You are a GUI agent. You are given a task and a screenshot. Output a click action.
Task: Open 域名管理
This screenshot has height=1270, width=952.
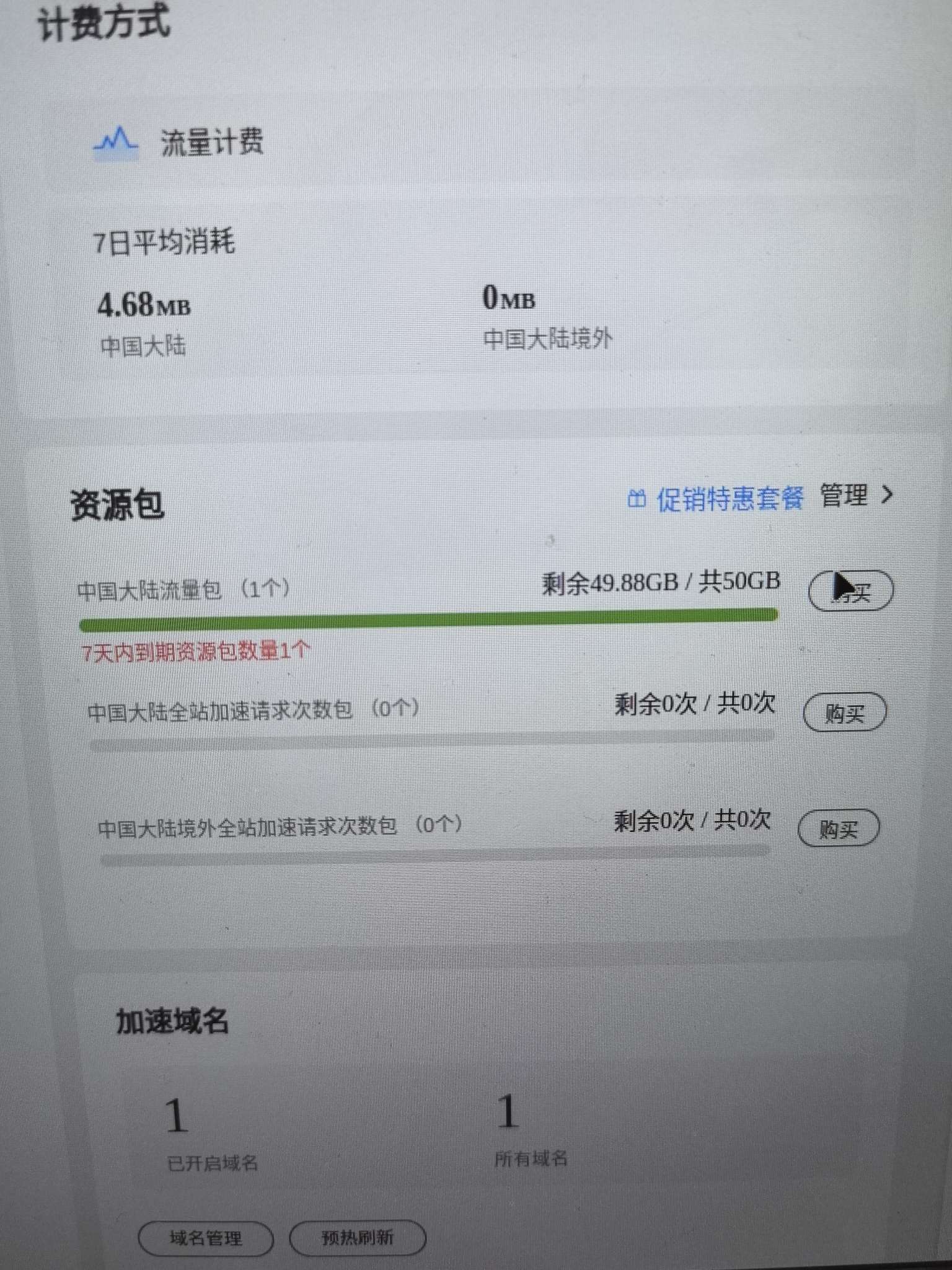205,1238
